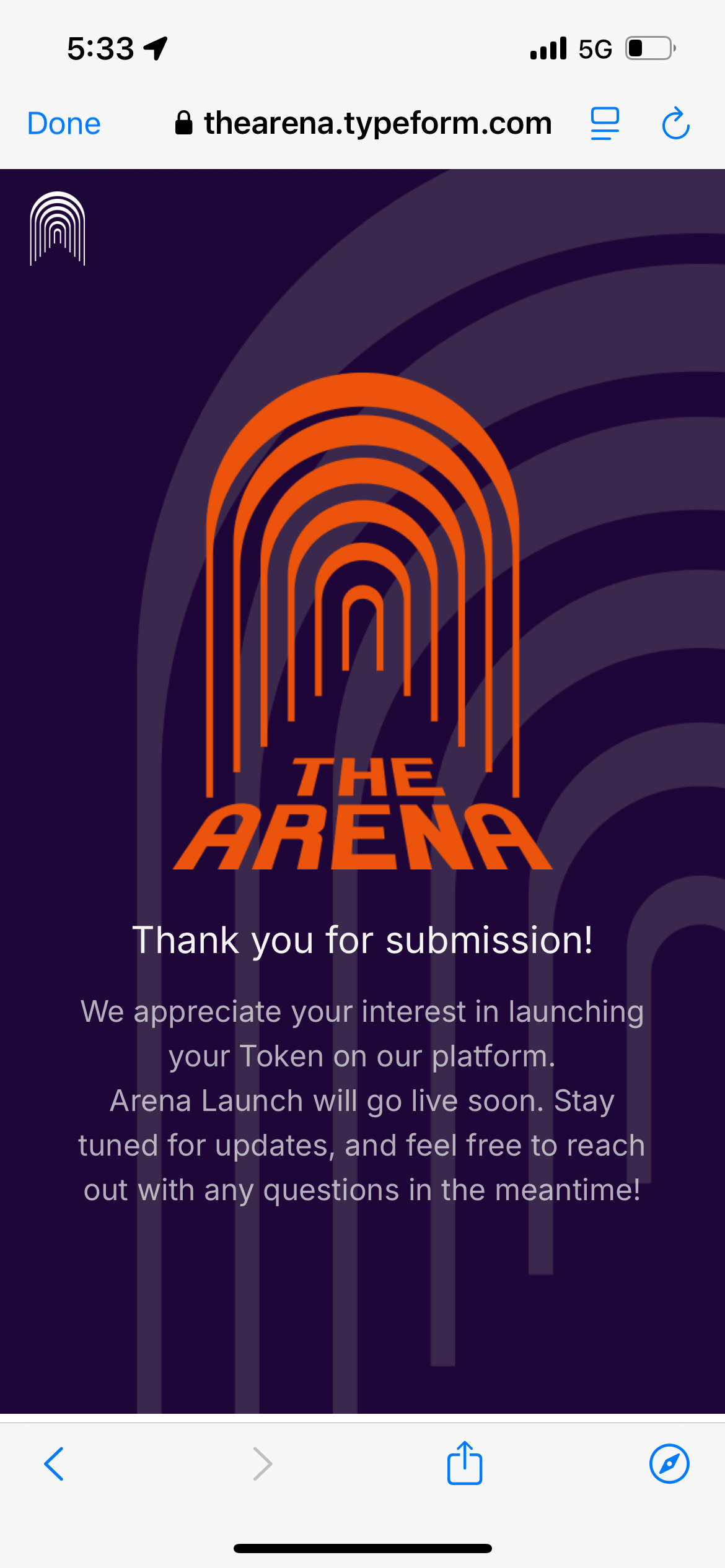Viewport: 725px width, 1568px height.
Task: Open the reader view page options
Action: [605, 123]
